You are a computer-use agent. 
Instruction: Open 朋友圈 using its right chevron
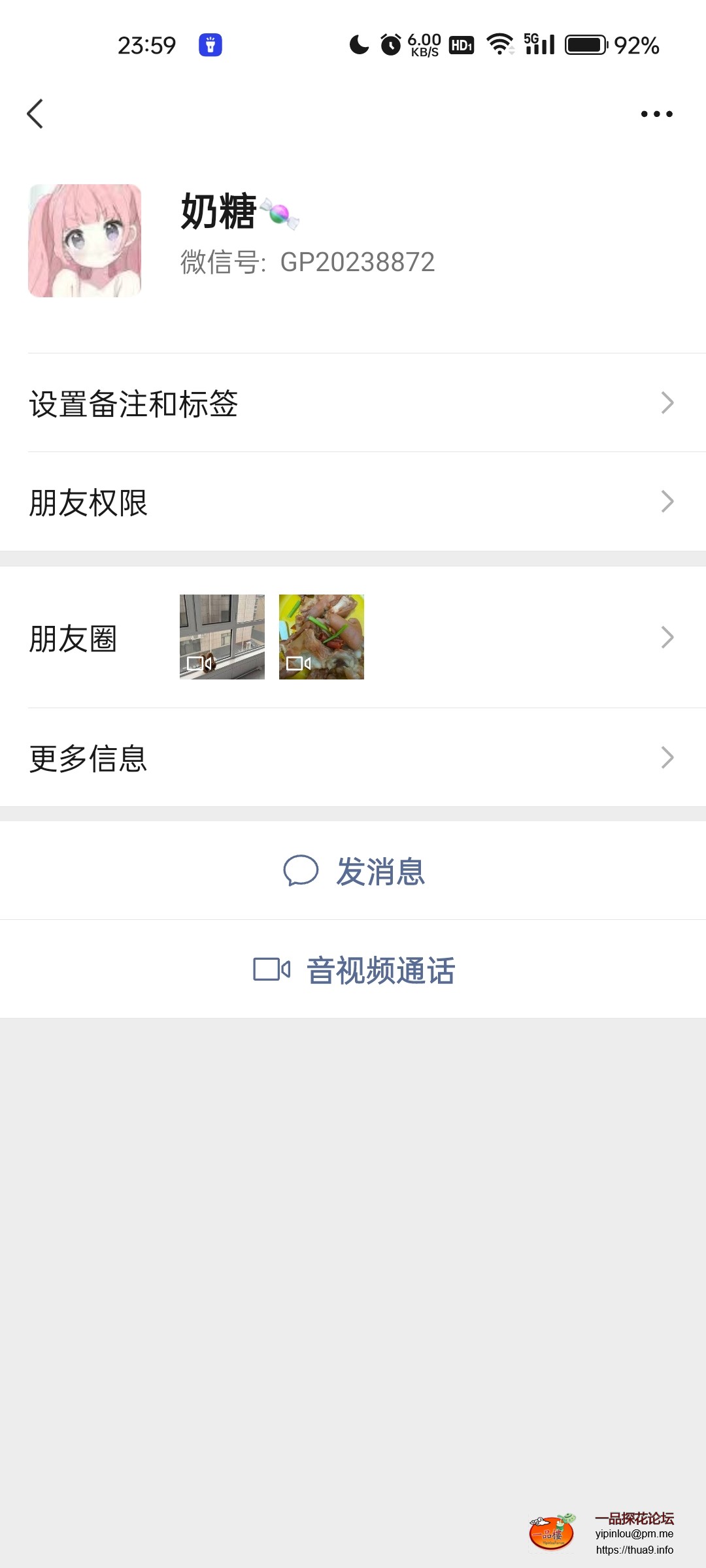[667, 636]
